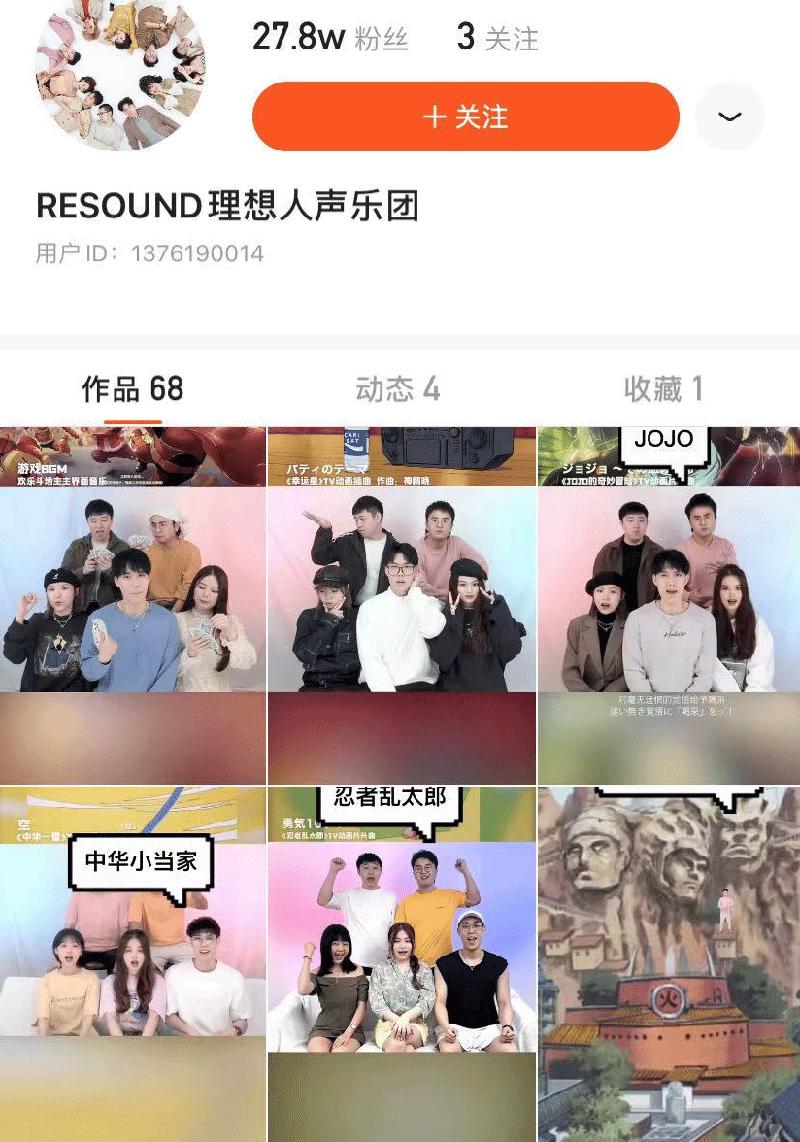
Task: Open the stone-faces village animation video
Action: 669,964
